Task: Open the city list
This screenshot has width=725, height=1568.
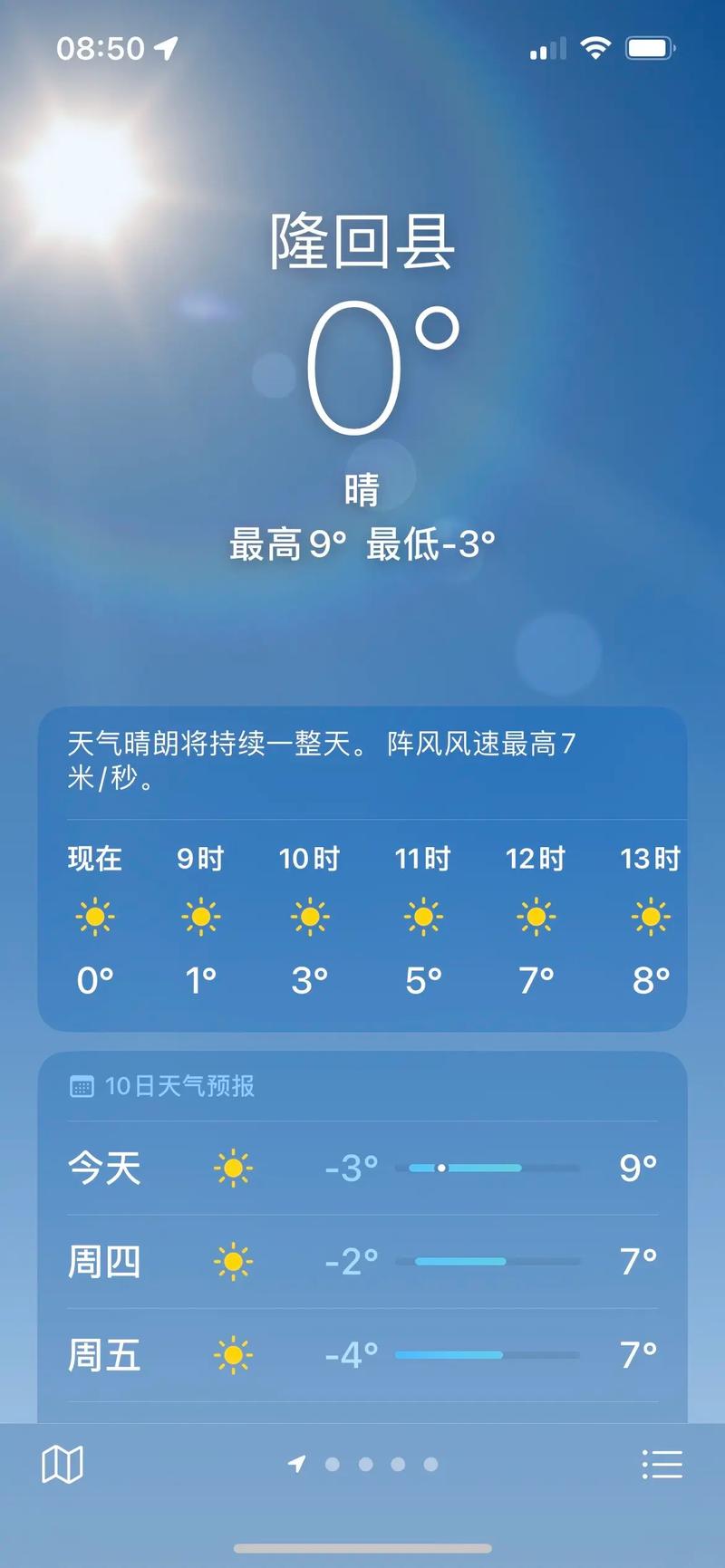Action: tap(663, 1464)
